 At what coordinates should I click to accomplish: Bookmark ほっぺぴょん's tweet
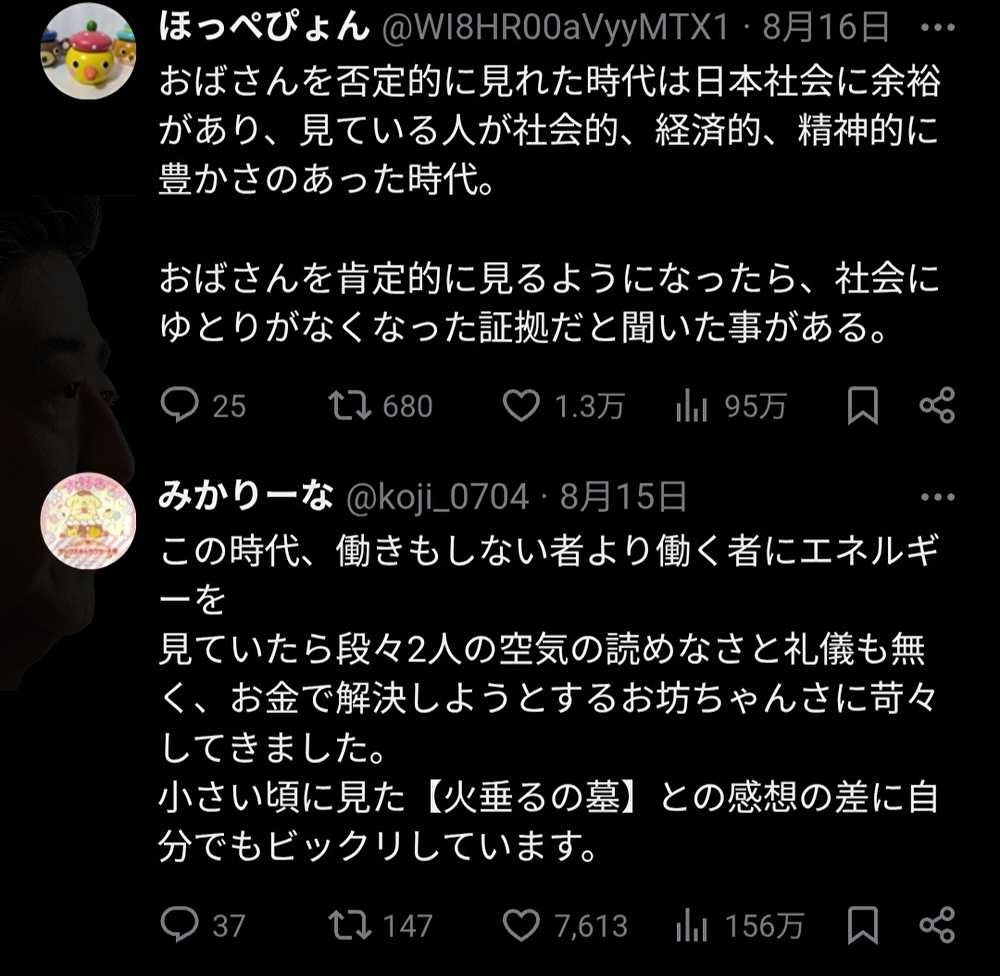tap(863, 405)
